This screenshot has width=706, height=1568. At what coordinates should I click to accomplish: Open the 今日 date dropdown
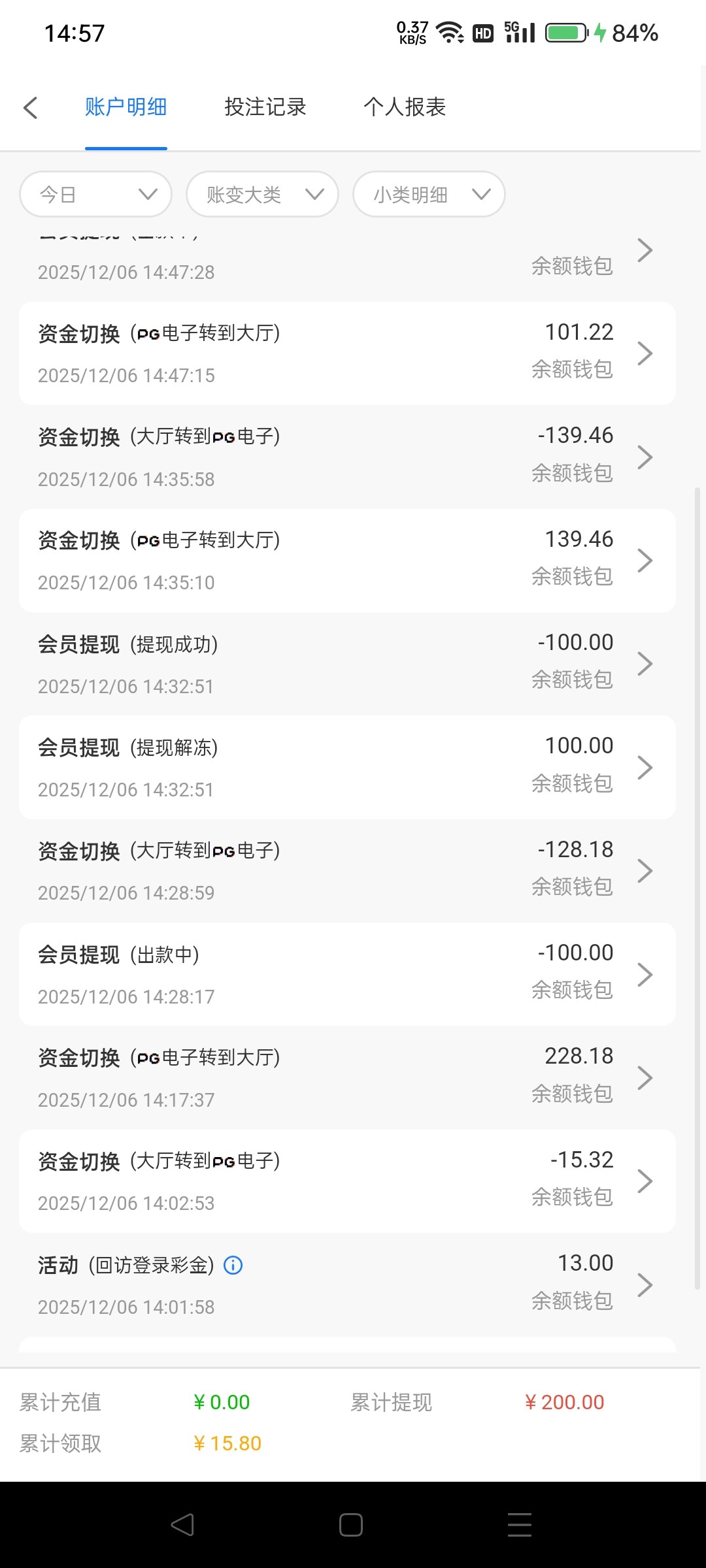[x=96, y=194]
